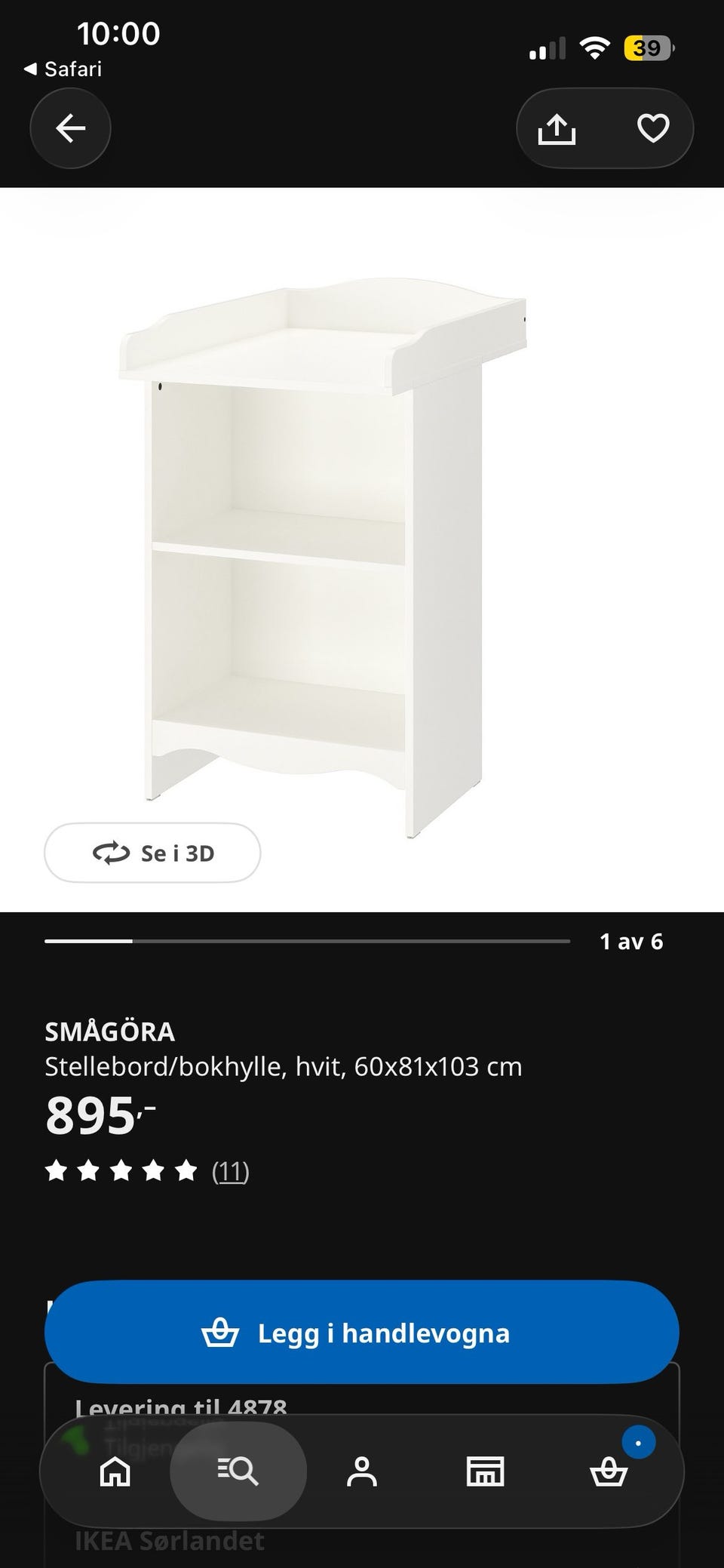This screenshot has height=1568, width=724.
Task: Open the SMÅGÖRA product image
Action: (323, 557)
